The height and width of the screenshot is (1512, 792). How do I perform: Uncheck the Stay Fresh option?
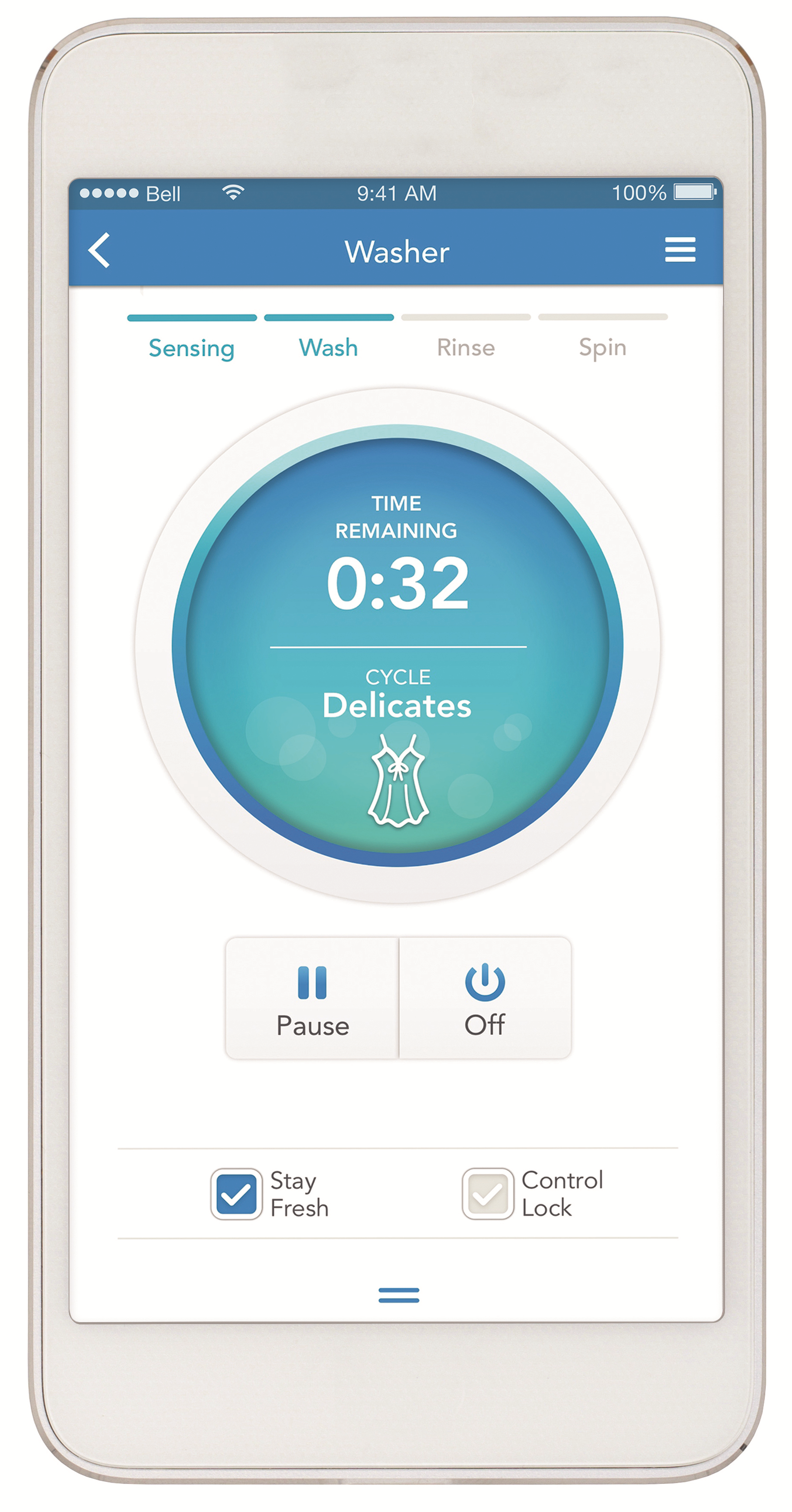pos(236,1194)
